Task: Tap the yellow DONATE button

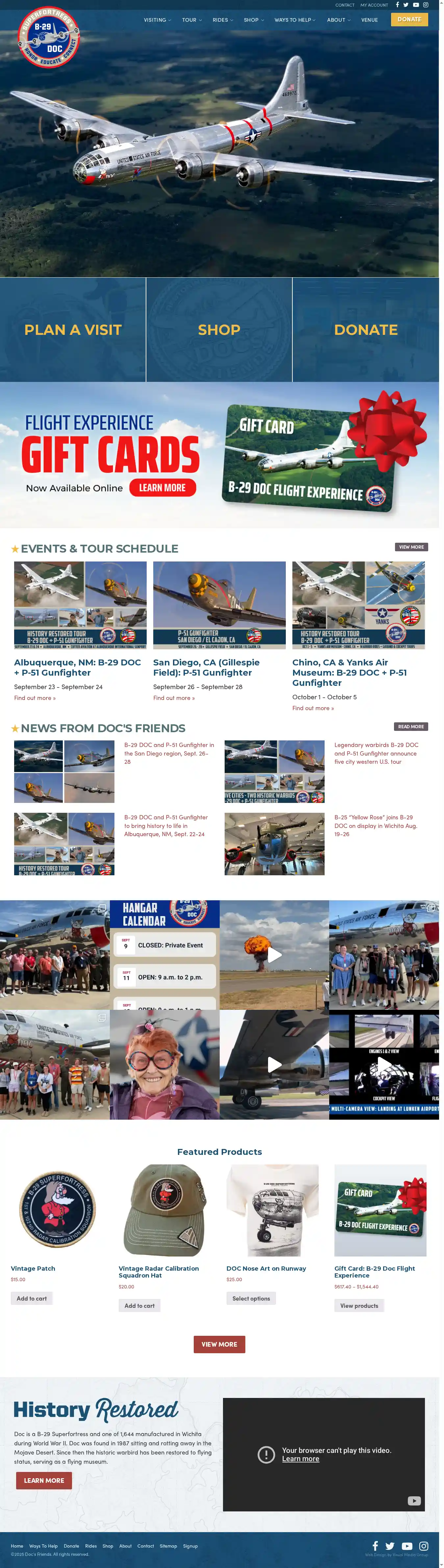Action: coord(409,19)
